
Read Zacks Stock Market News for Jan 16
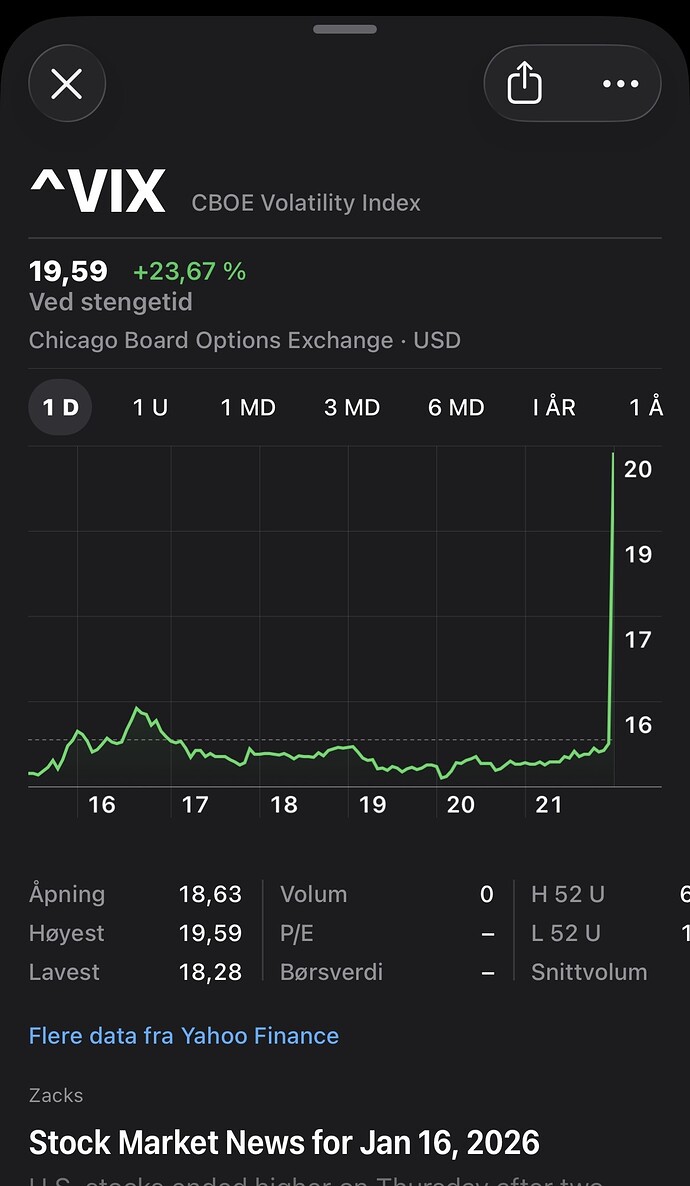(284, 1142)
